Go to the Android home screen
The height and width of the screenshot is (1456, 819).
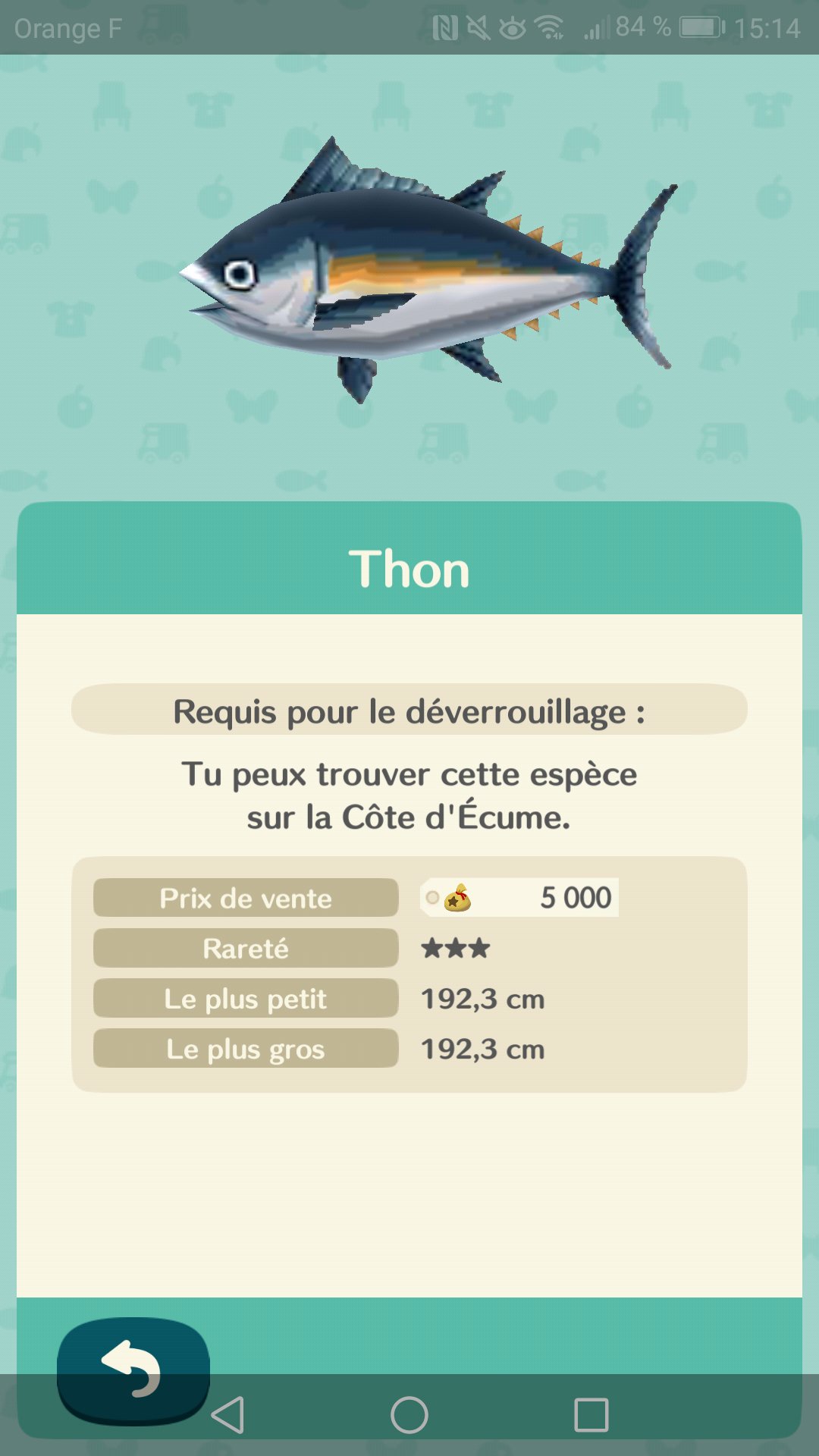pos(409,1415)
